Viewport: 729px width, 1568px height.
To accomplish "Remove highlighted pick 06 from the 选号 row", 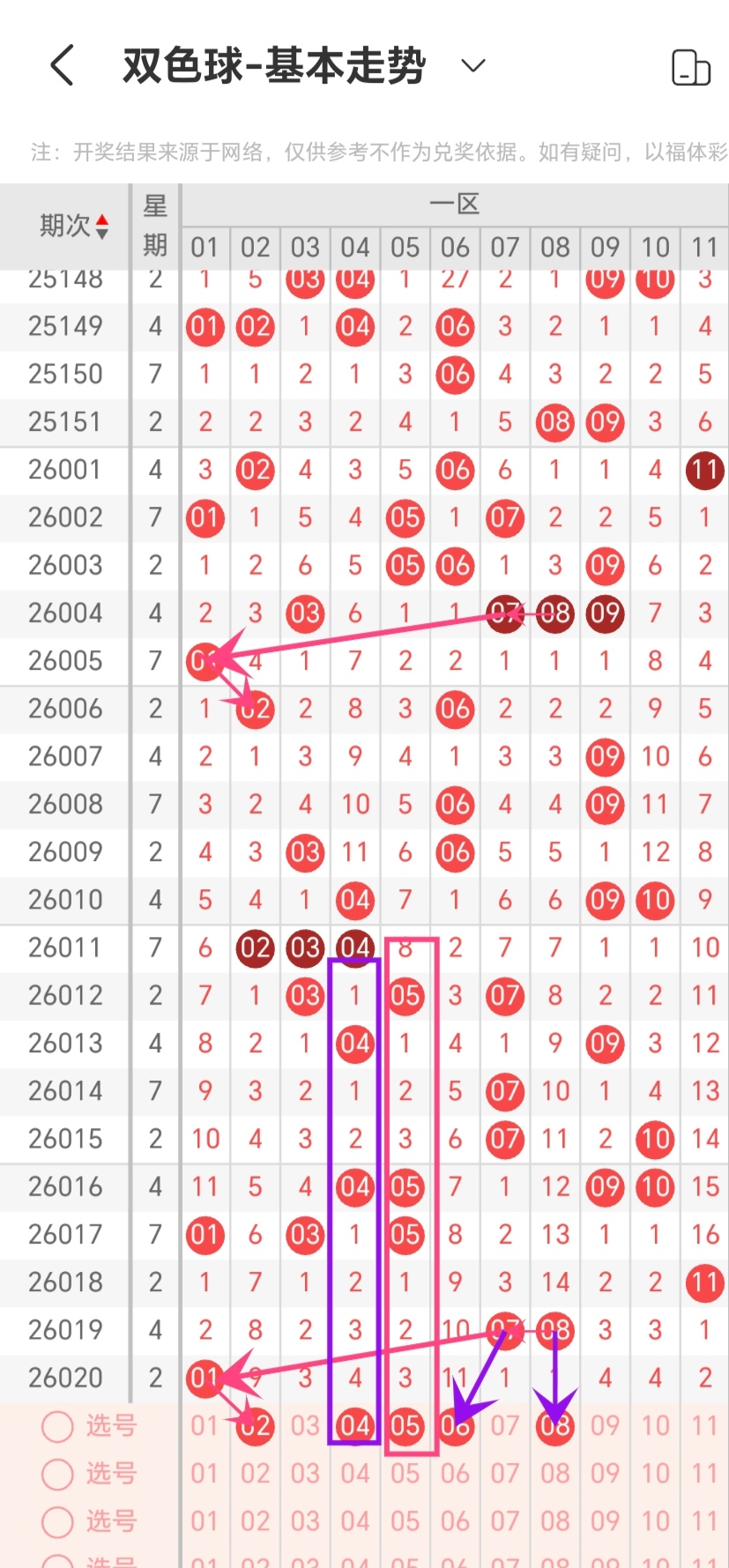I will point(455,1426).
